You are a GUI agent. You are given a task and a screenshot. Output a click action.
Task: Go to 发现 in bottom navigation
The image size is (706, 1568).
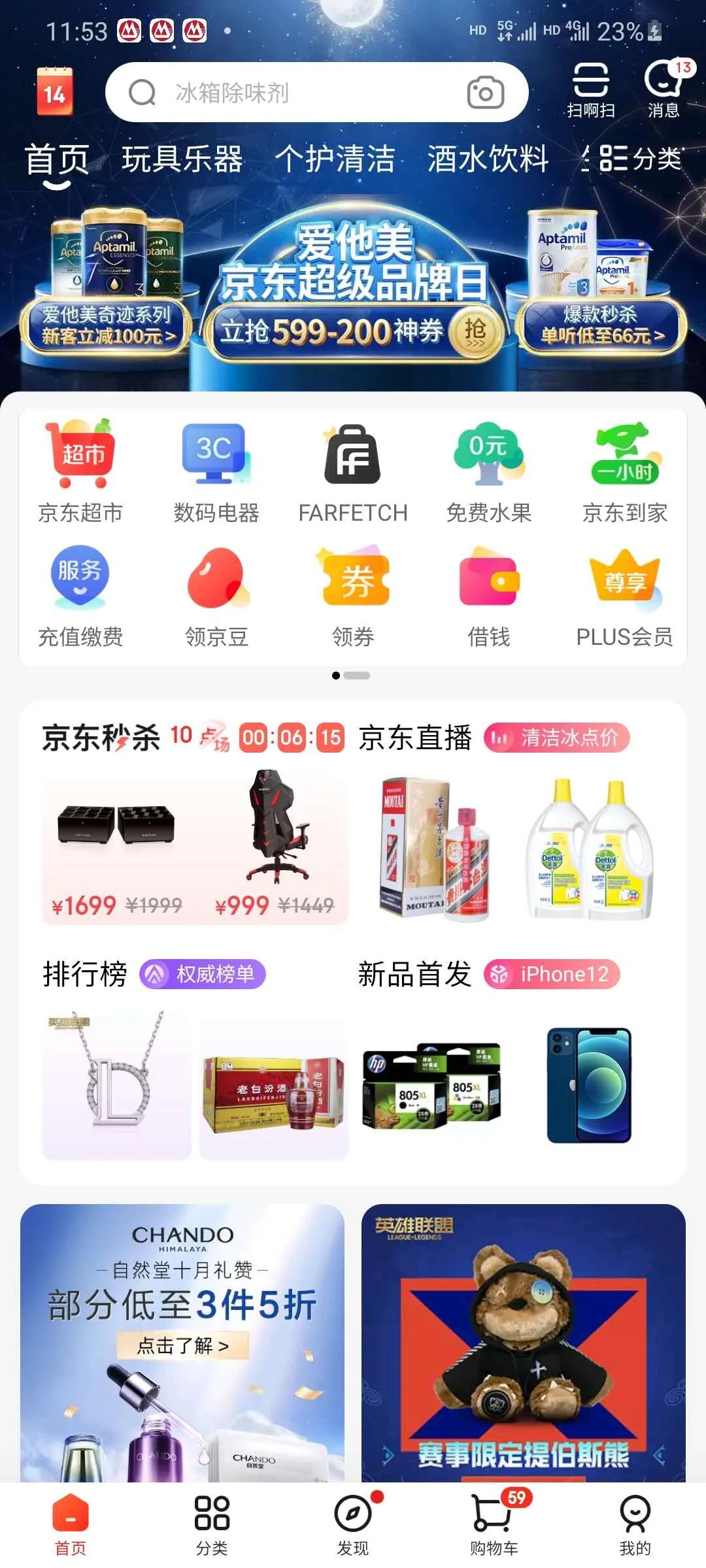coord(353,1524)
